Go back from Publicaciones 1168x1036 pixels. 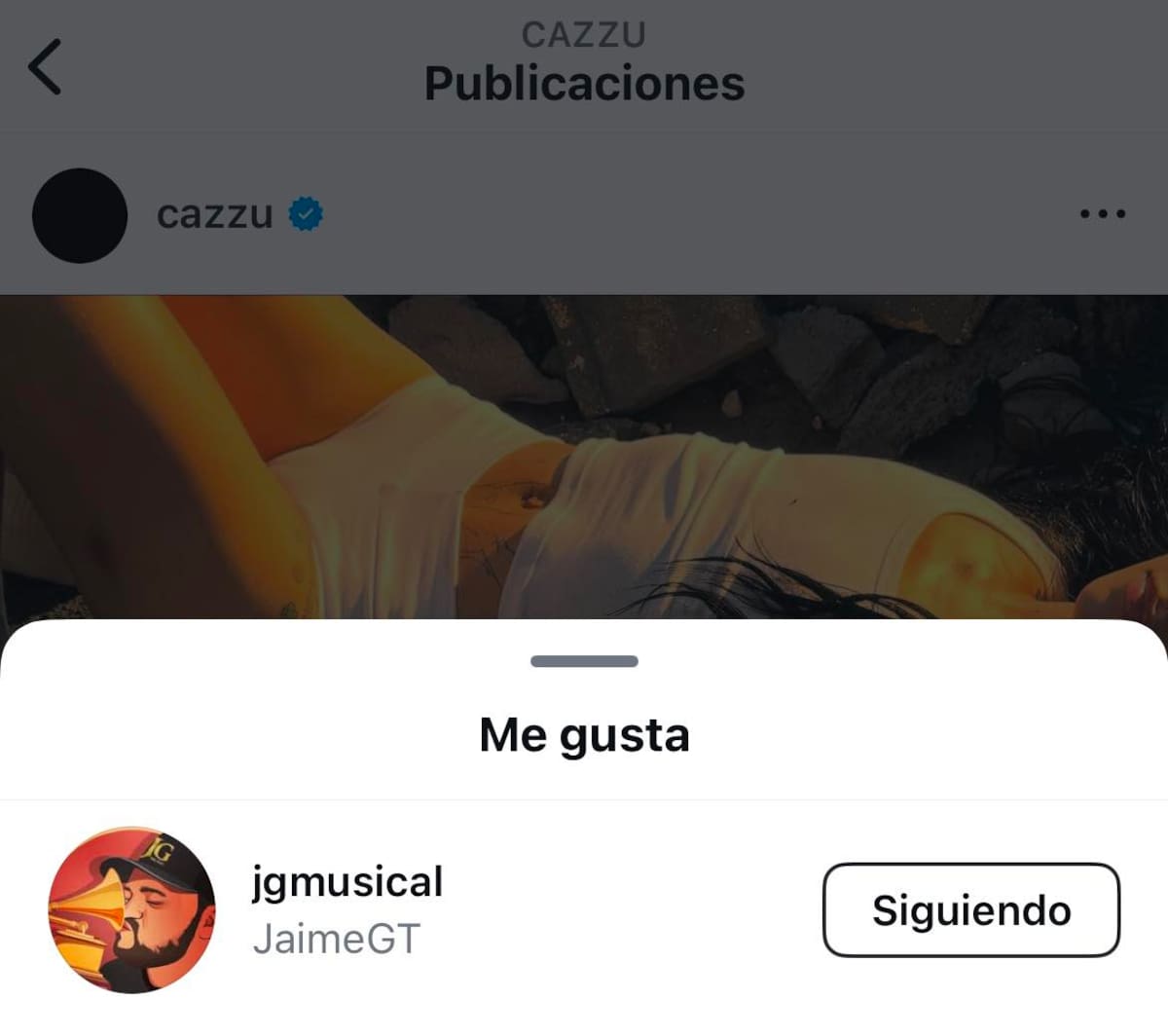(45, 67)
